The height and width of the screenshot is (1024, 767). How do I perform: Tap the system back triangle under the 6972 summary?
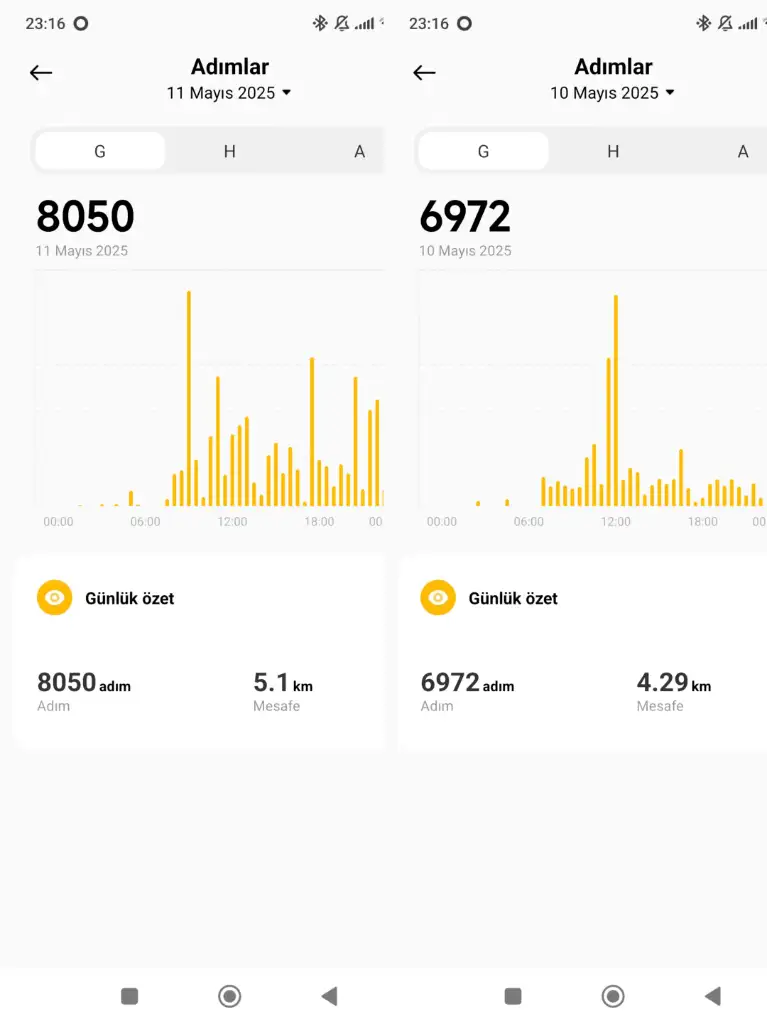[713, 996]
